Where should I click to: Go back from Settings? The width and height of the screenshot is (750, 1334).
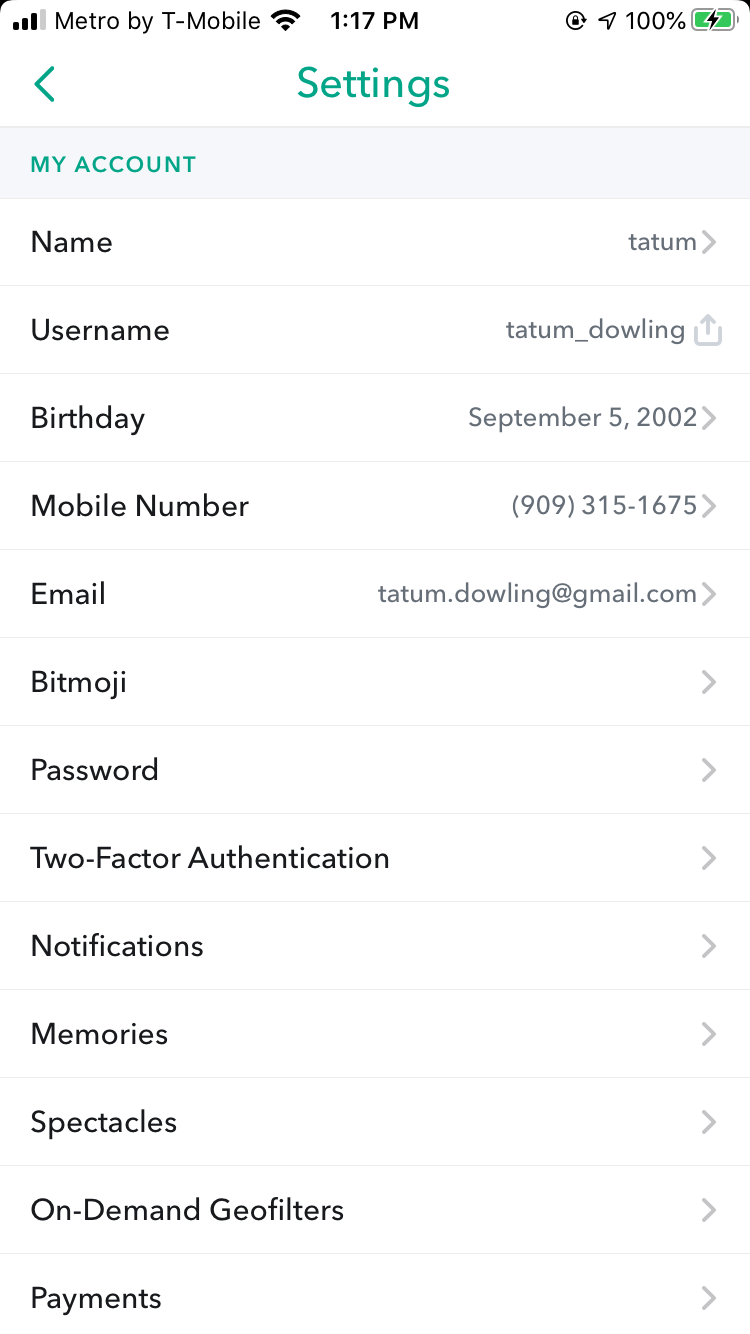(44, 84)
